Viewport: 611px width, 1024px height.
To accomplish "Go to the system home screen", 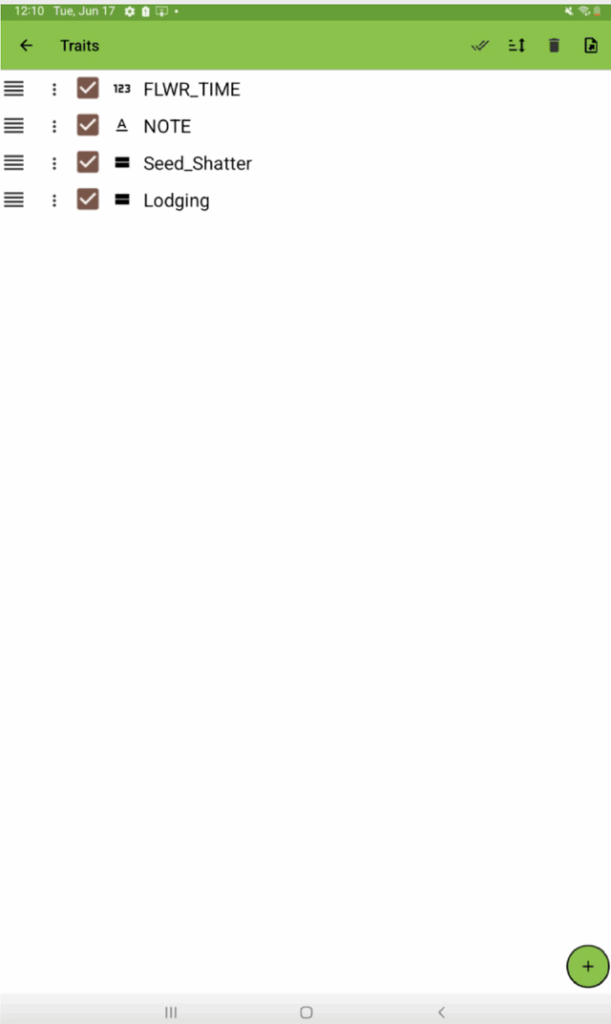I will click(306, 1012).
